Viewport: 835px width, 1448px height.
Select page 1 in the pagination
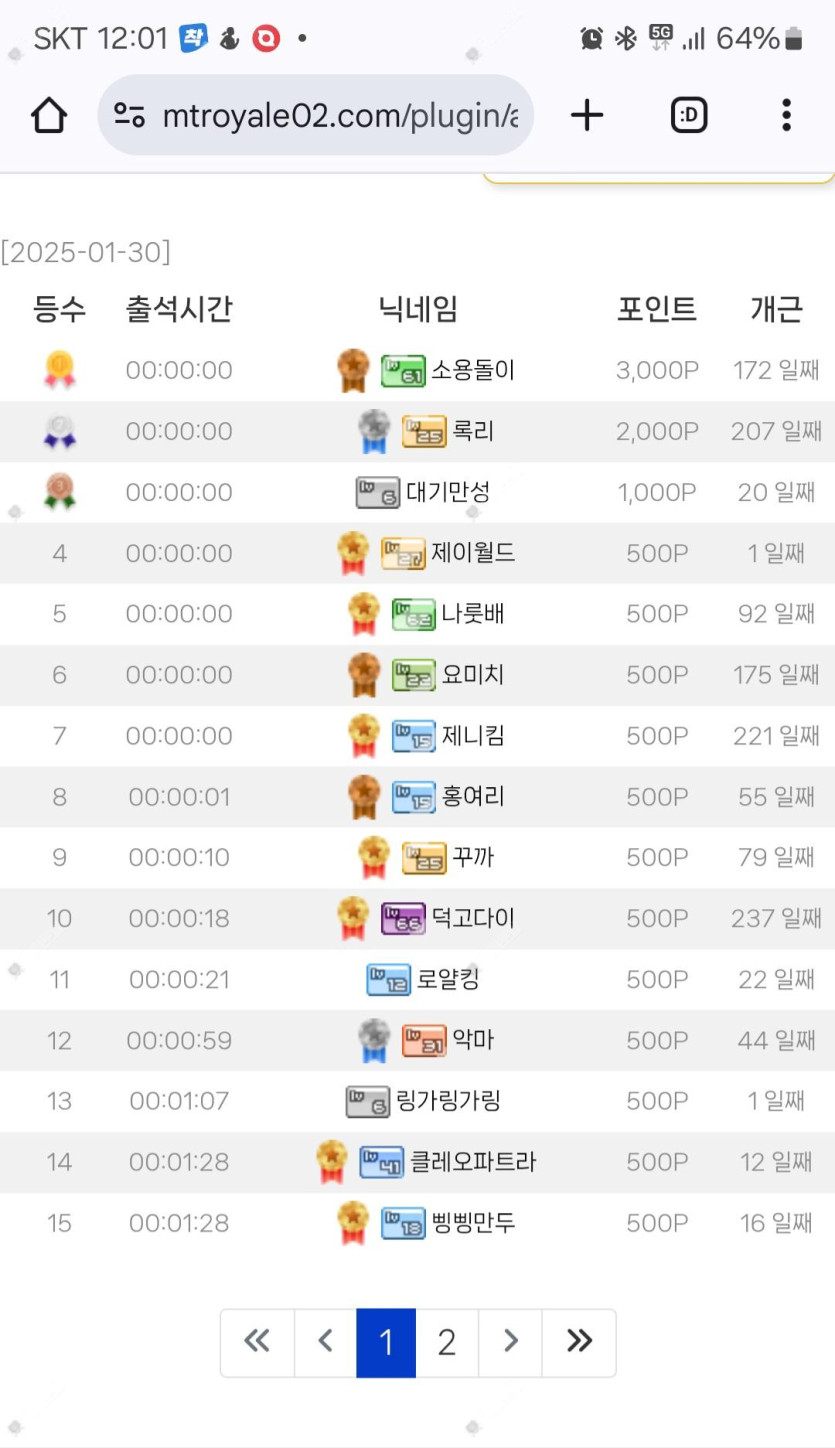[386, 1342]
